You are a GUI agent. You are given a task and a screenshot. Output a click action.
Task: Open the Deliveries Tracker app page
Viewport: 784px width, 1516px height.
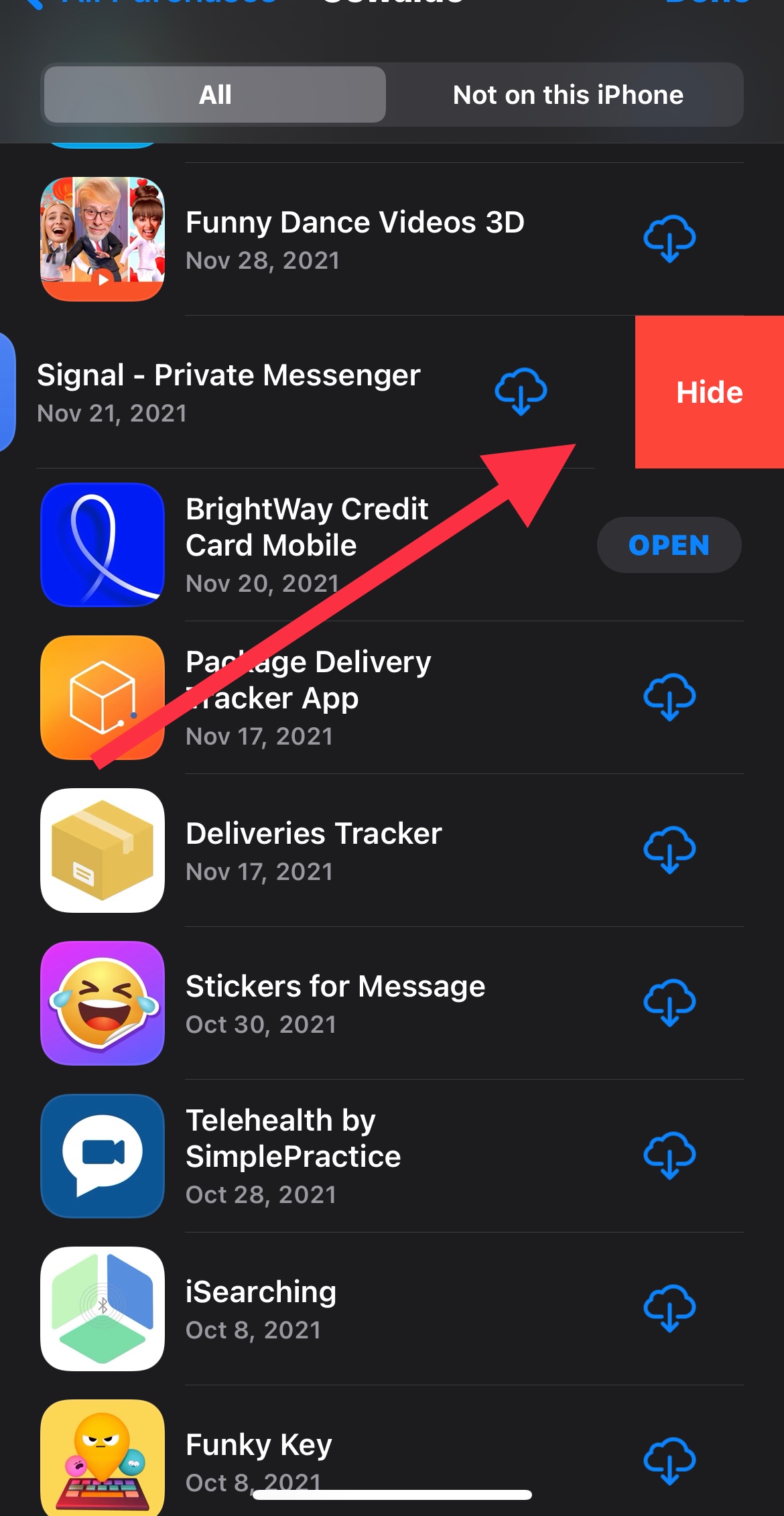(x=314, y=850)
